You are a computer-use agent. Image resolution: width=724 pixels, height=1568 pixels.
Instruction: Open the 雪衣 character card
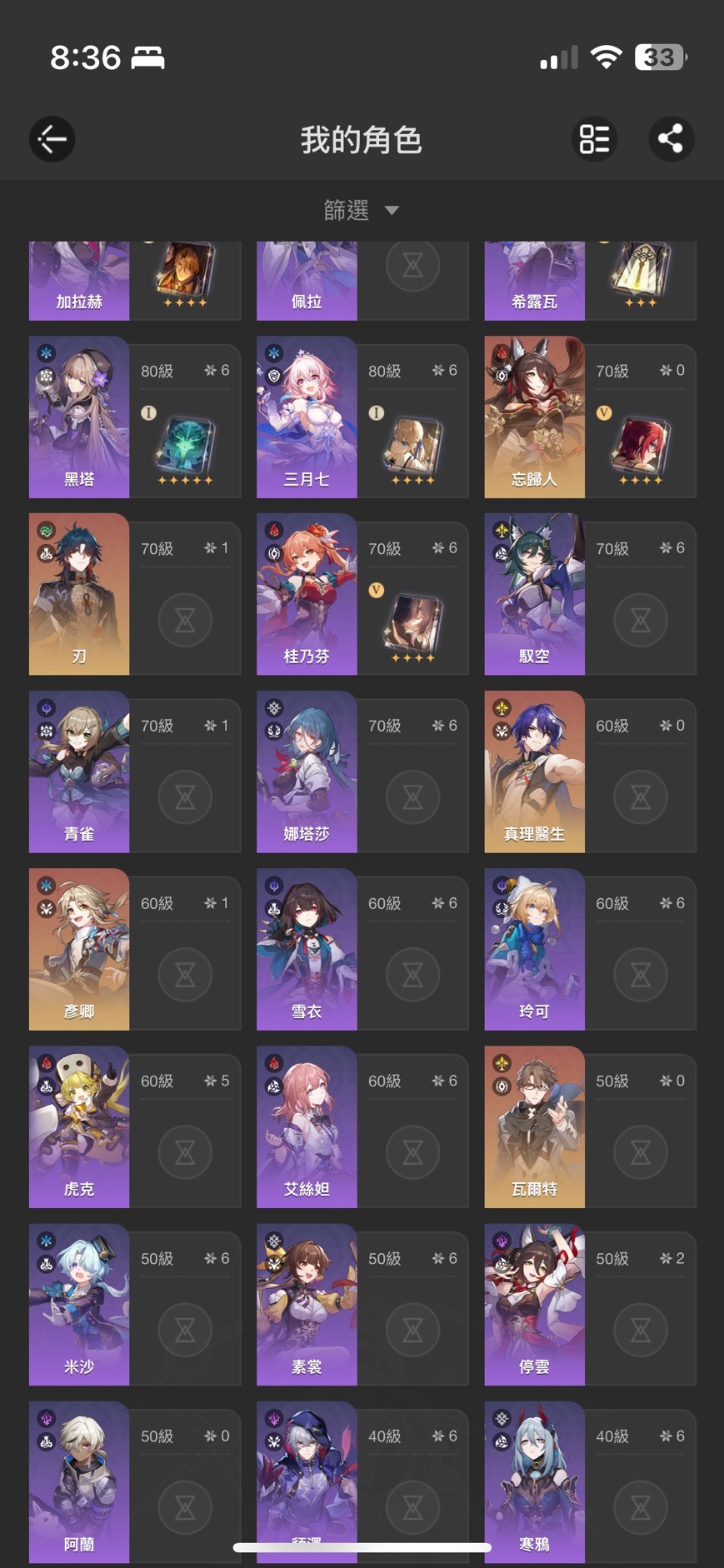(x=362, y=949)
